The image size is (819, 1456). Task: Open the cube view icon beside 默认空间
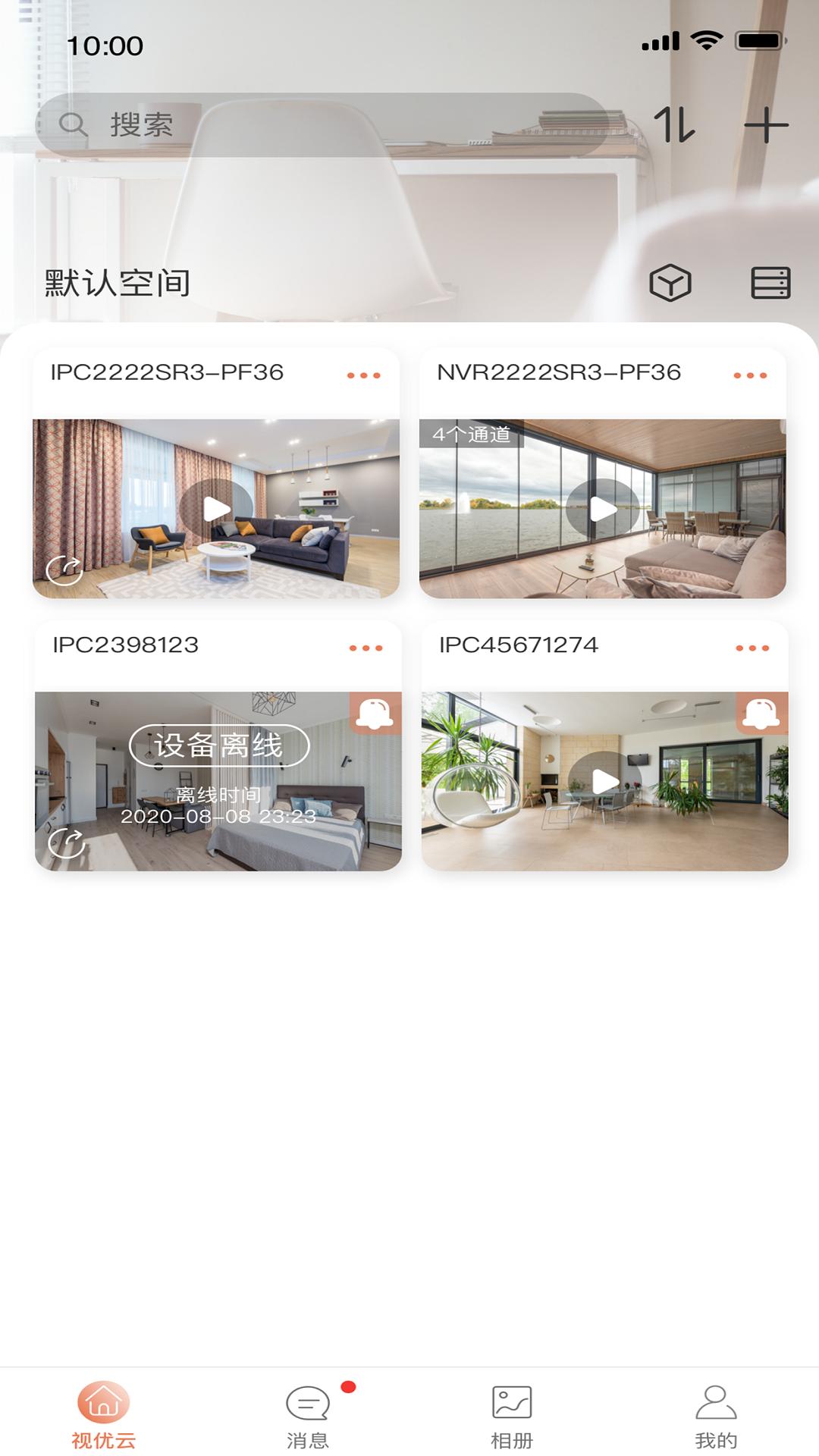670,283
